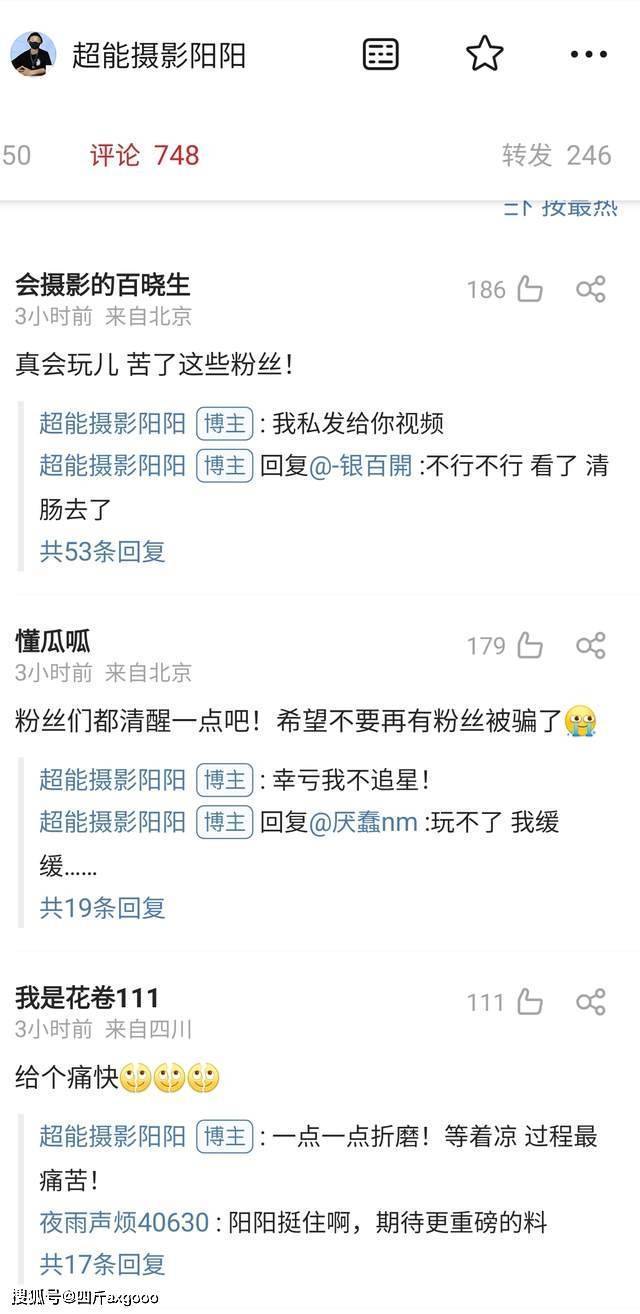
Task: Open the @-银百開 mention link
Action: coord(360,467)
